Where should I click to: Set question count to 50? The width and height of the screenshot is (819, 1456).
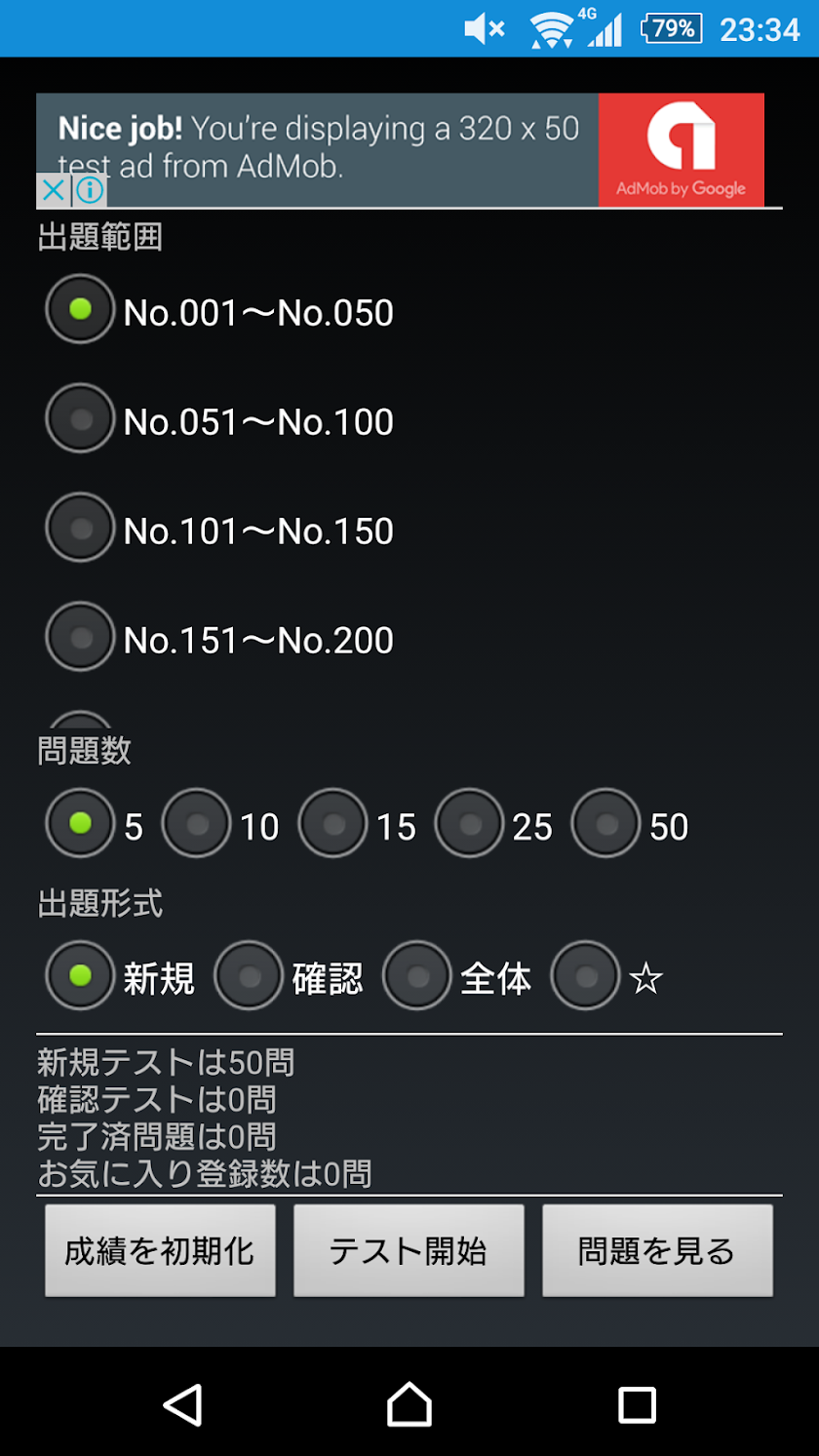(x=606, y=824)
